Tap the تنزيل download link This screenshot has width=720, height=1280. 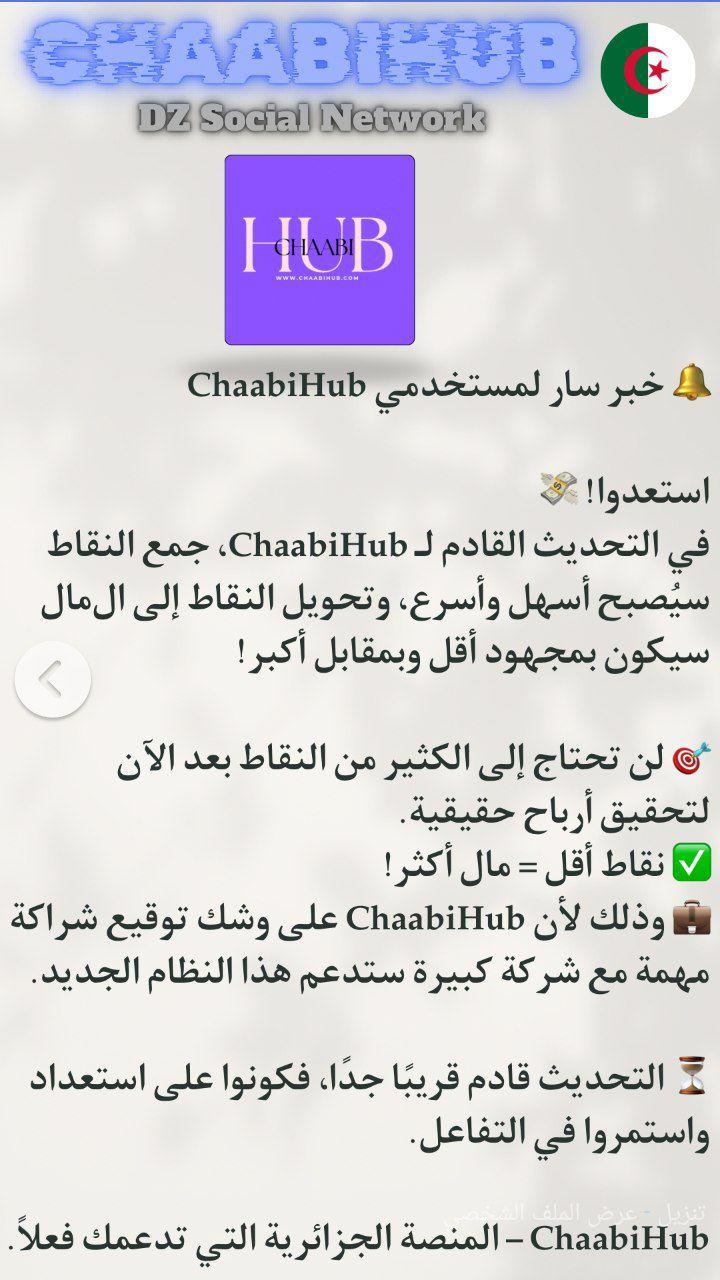[687, 1213]
